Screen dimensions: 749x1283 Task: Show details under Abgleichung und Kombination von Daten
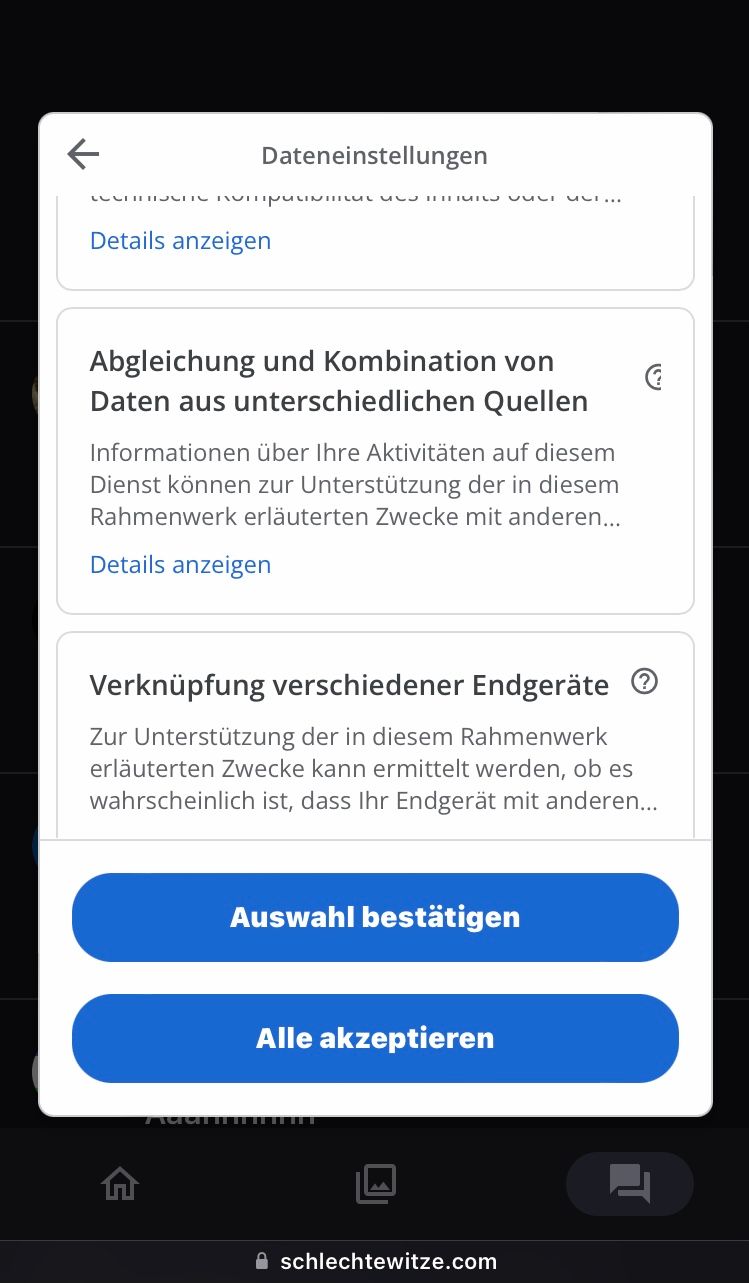pos(180,564)
